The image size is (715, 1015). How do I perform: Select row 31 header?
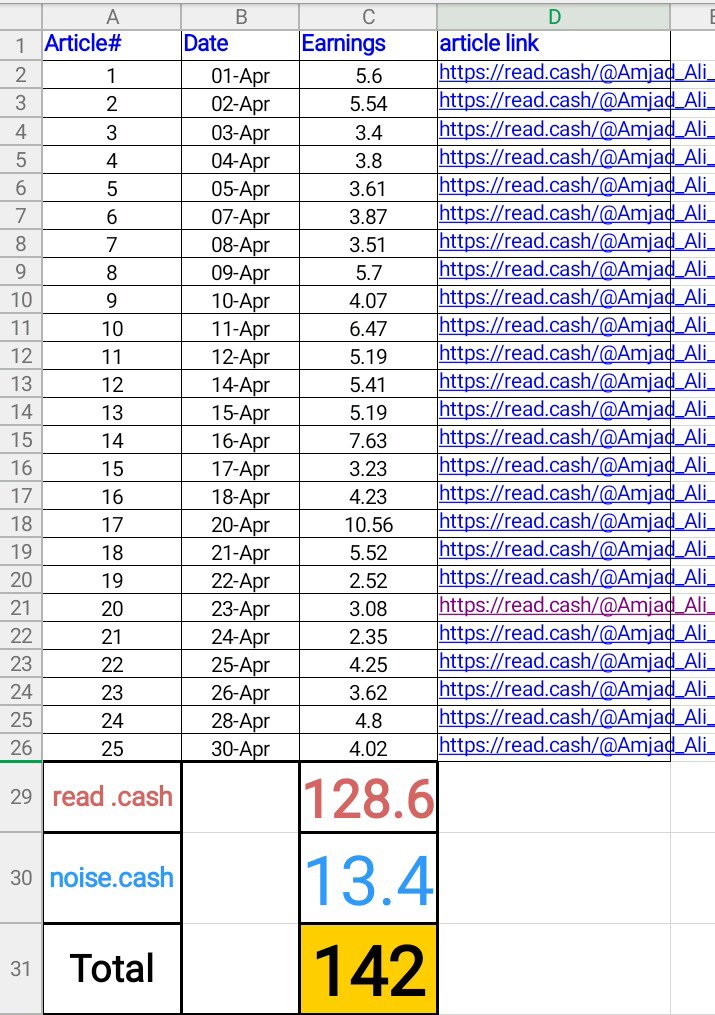(21, 968)
